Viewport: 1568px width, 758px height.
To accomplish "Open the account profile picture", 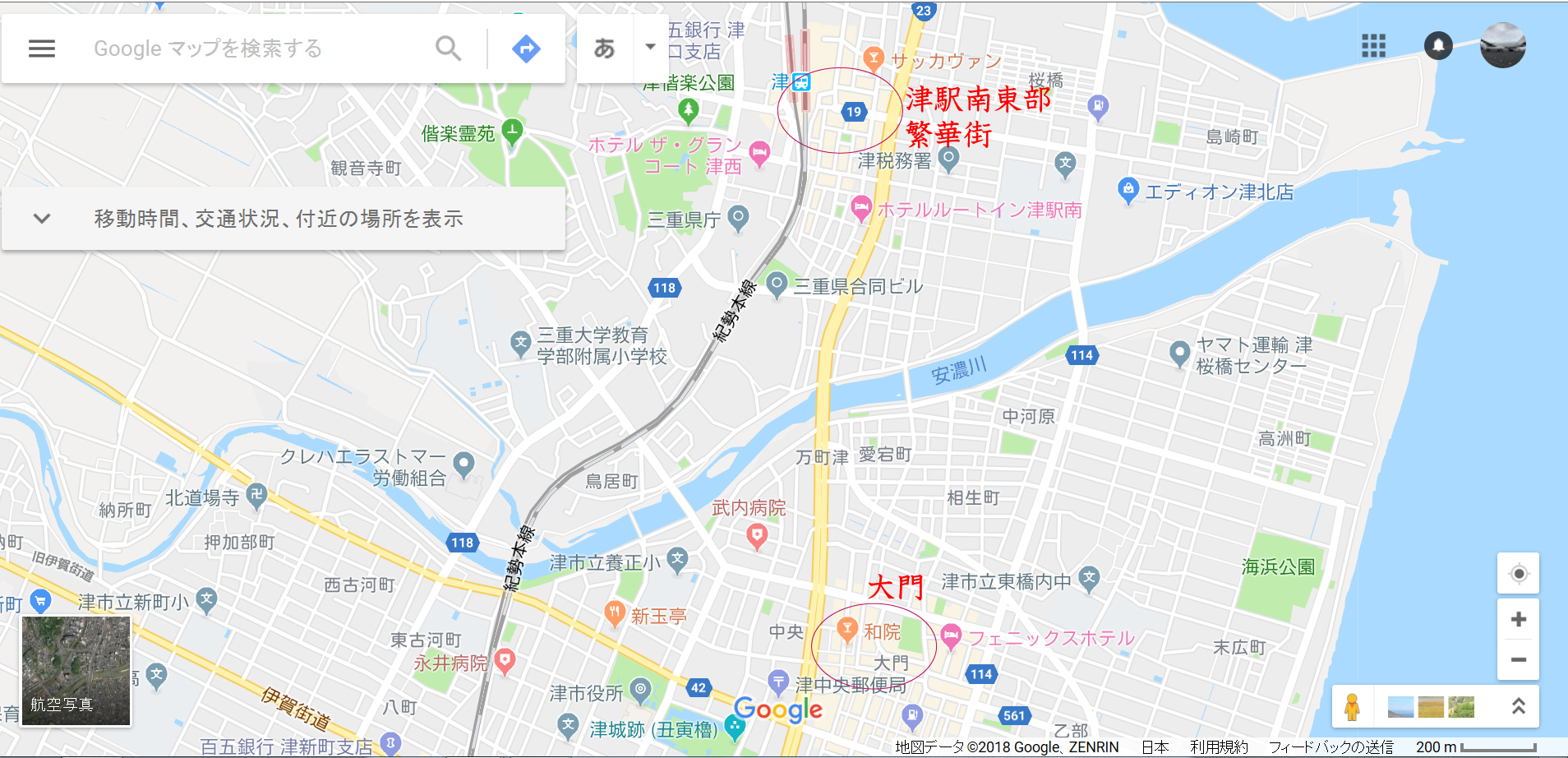I will coord(1502,45).
